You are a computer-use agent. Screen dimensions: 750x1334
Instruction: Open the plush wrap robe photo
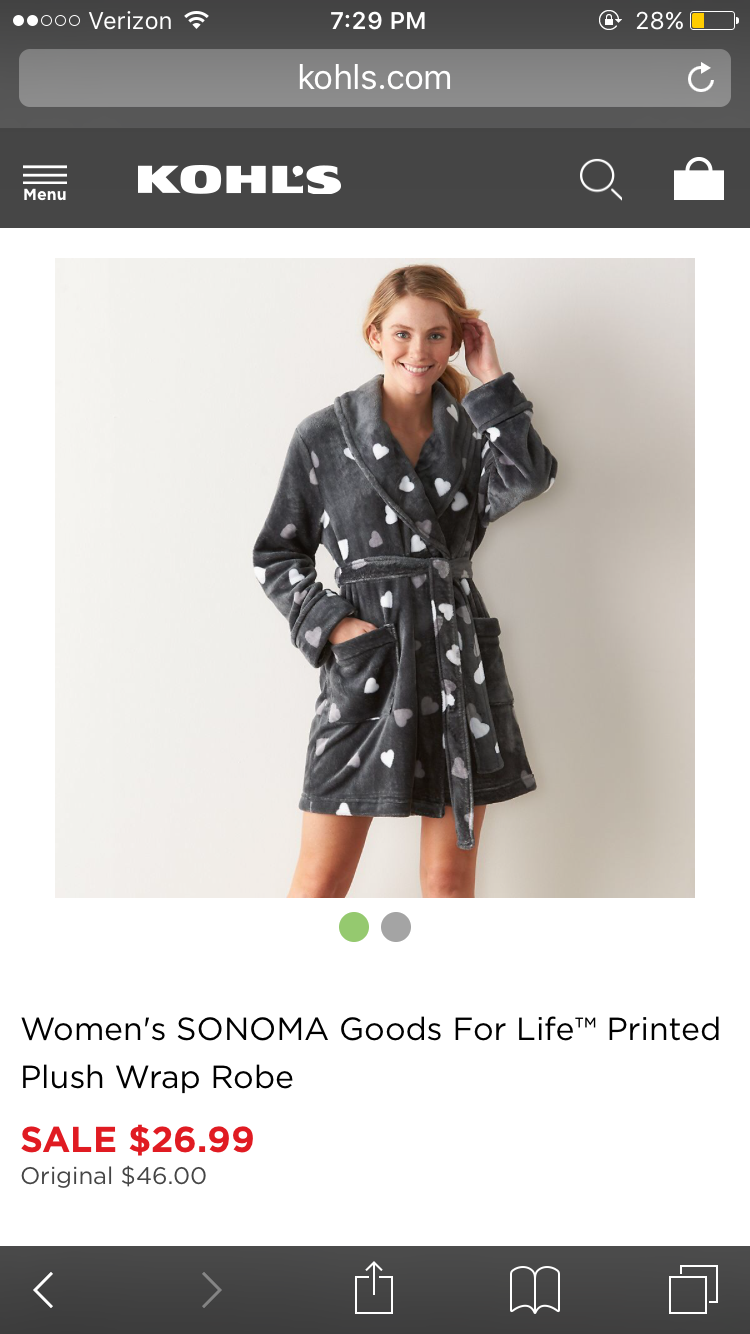375,577
